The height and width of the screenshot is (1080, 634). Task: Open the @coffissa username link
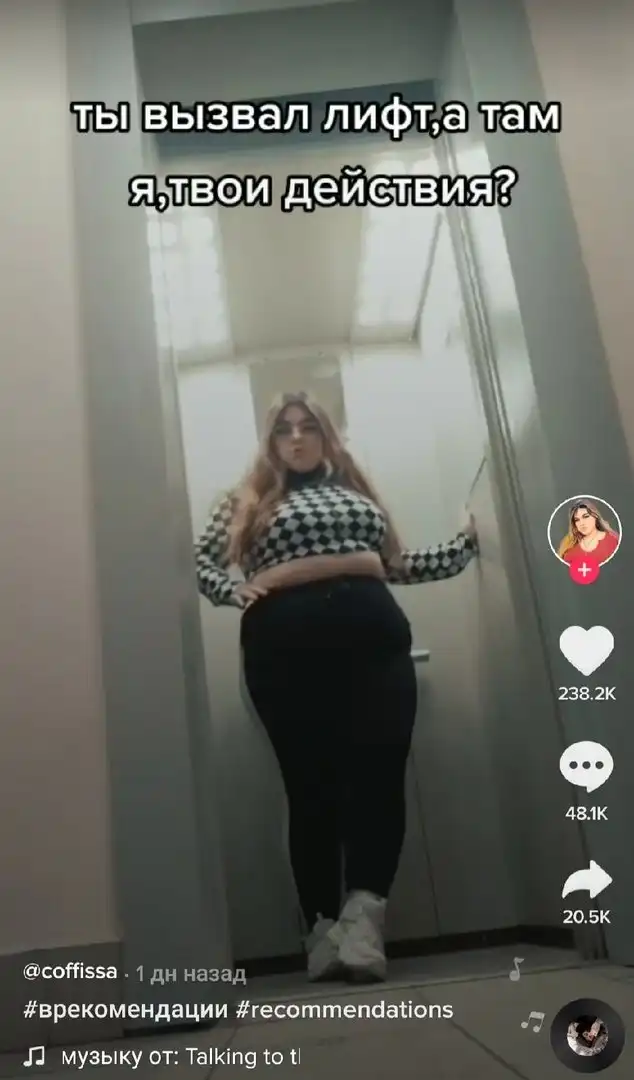click(x=70, y=971)
